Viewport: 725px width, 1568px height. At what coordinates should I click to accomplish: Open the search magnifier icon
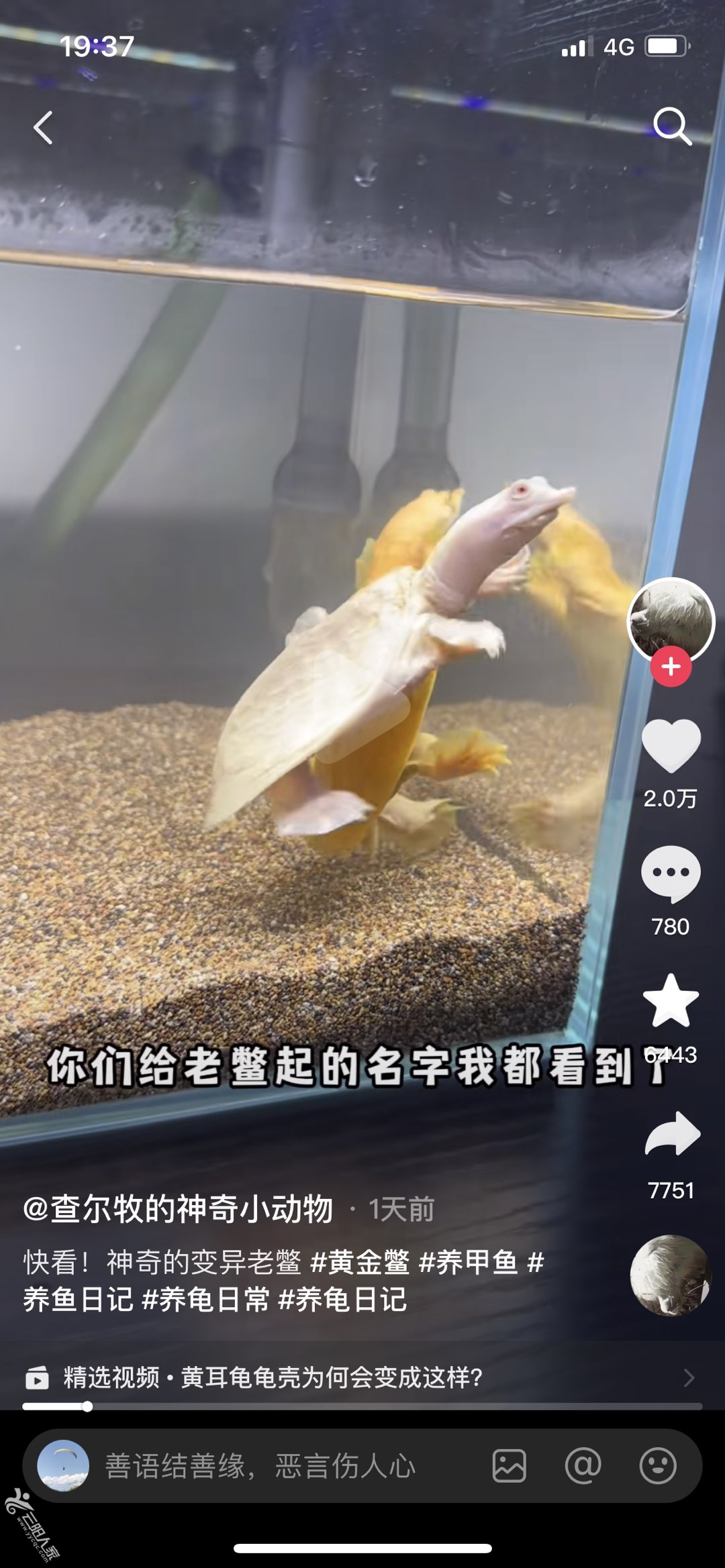coord(672,126)
